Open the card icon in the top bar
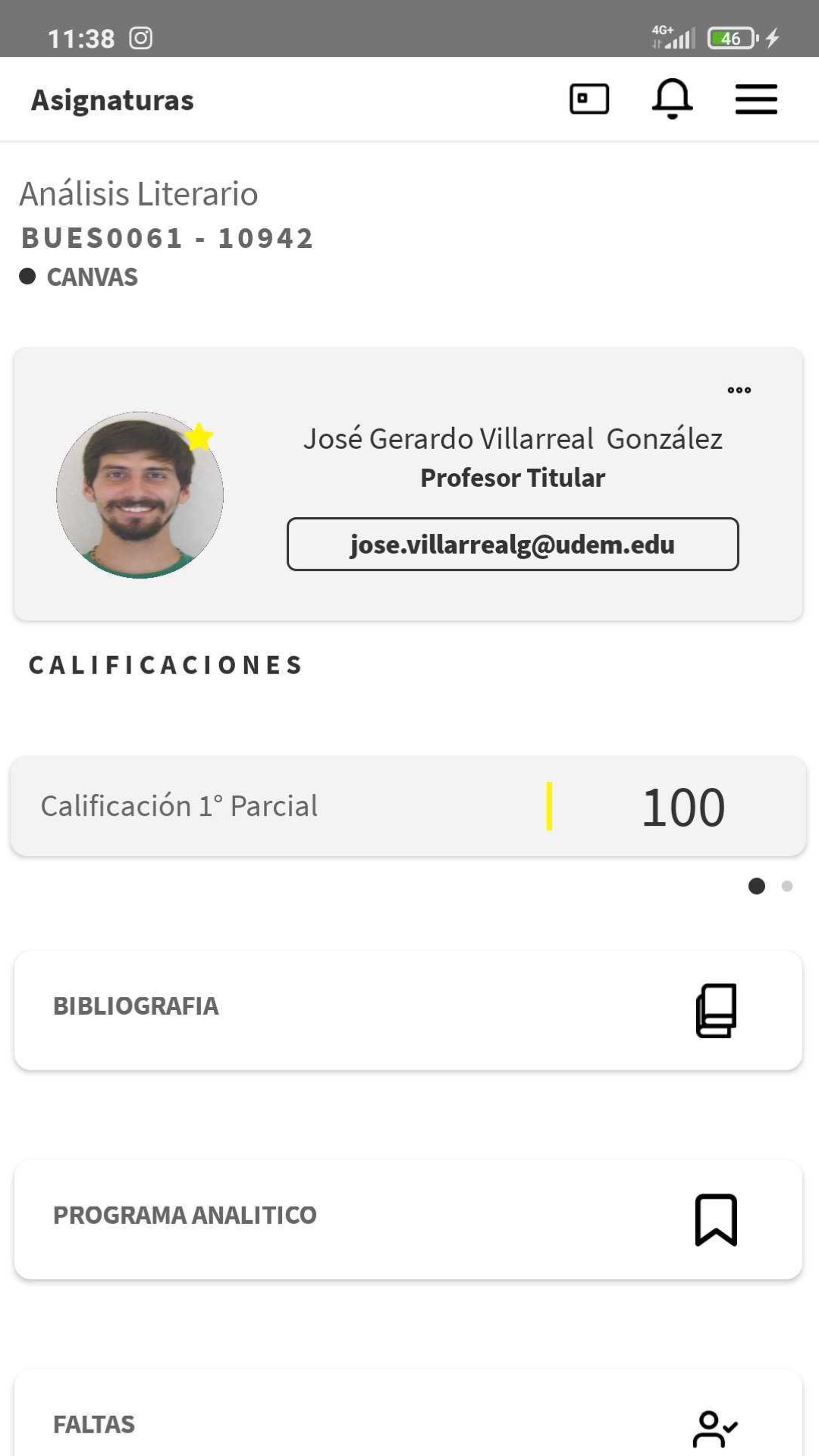The height and width of the screenshot is (1456, 819). (x=589, y=99)
